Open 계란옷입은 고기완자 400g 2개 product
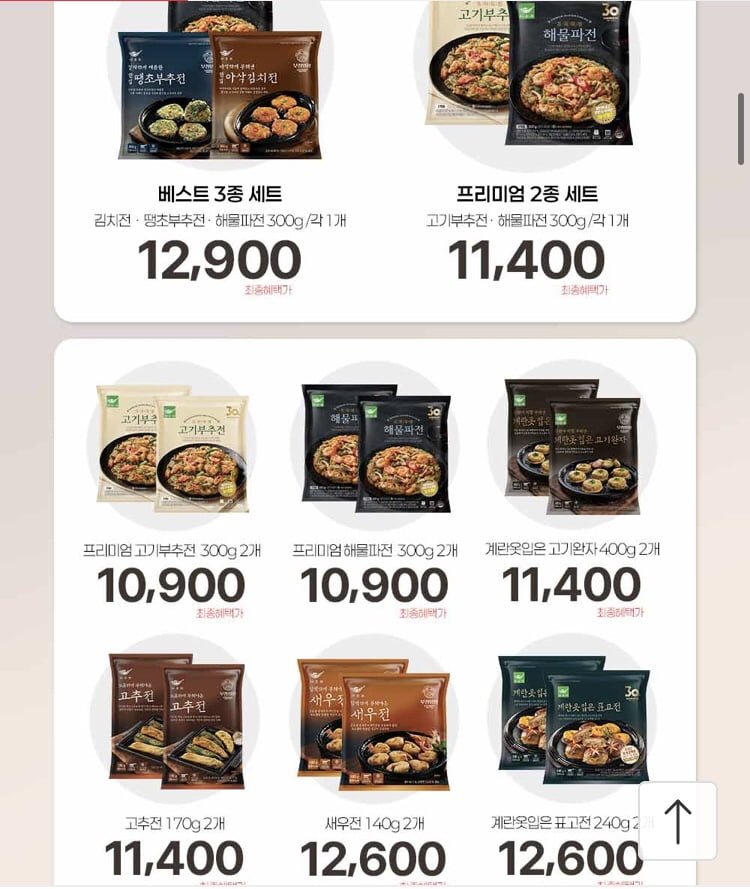The width and height of the screenshot is (750, 889). coord(572,450)
